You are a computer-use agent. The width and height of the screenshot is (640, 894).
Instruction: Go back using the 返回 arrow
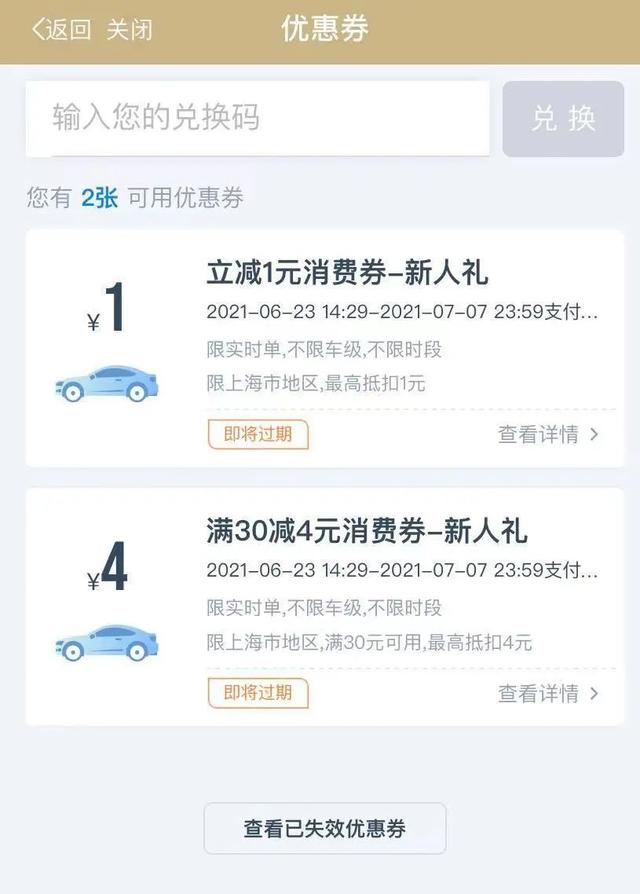pos(60,29)
